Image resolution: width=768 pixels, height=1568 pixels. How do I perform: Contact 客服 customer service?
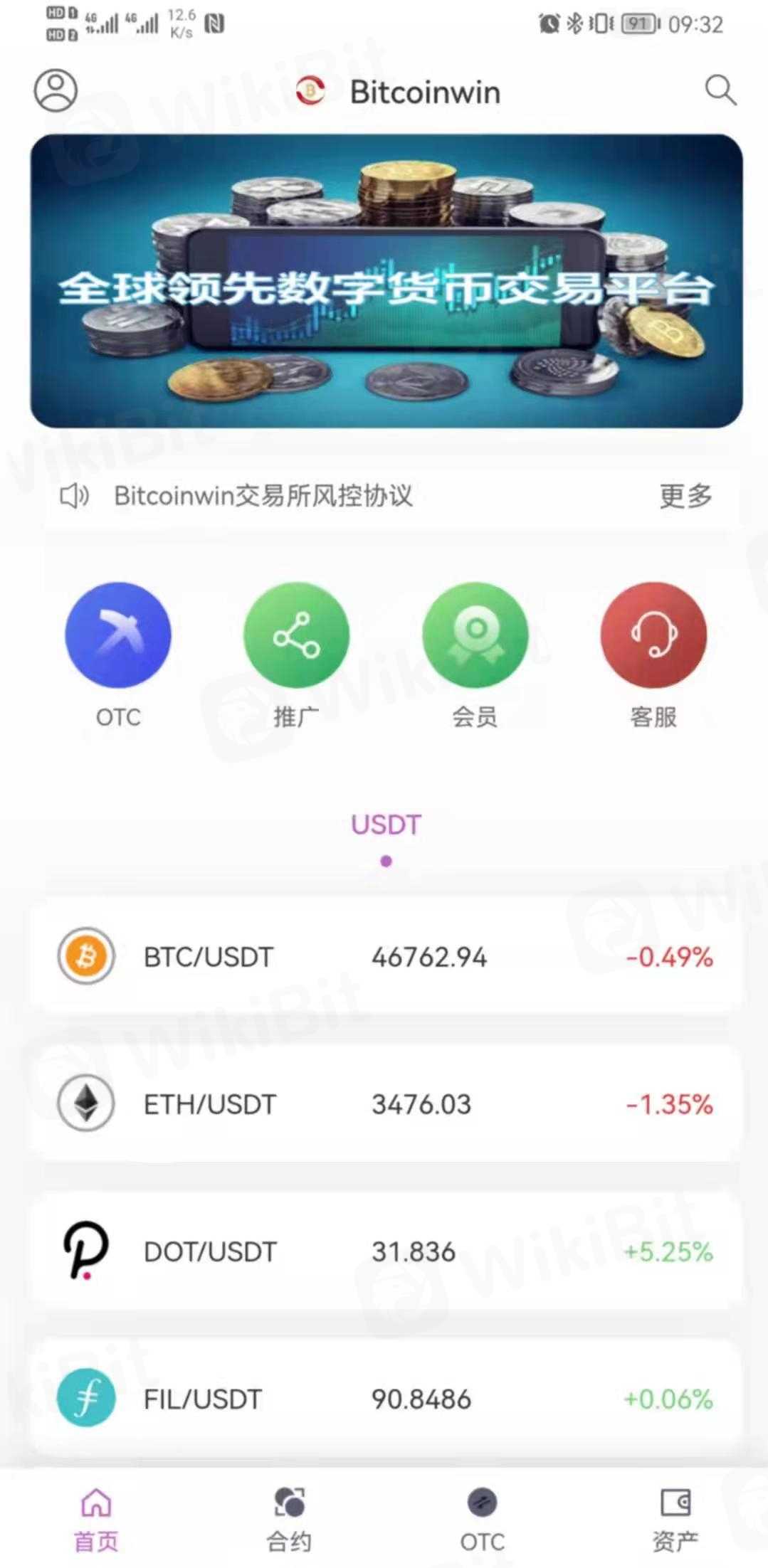click(x=653, y=635)
